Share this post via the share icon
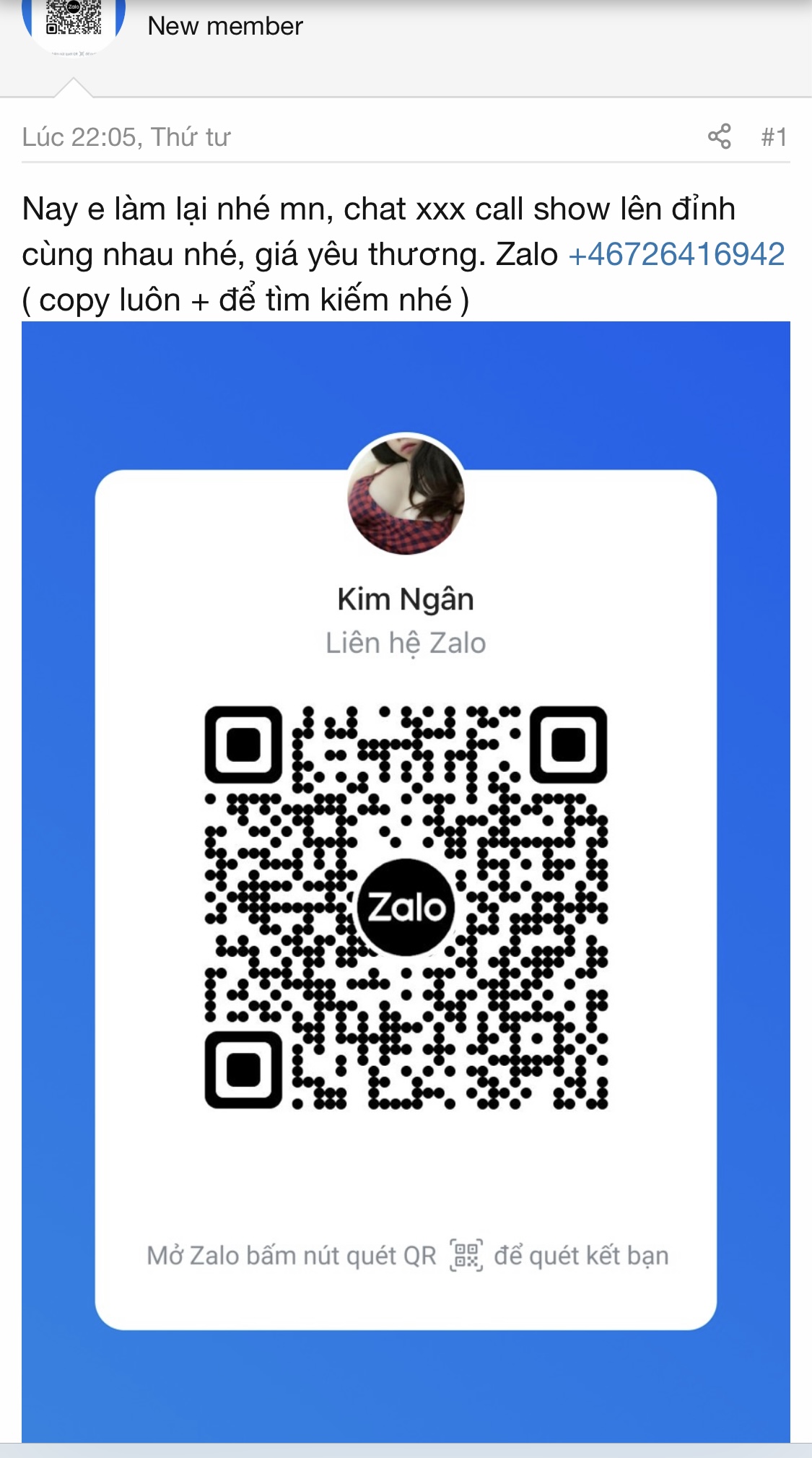Screen dimensions: 812x1458 [x=719, y=136]
